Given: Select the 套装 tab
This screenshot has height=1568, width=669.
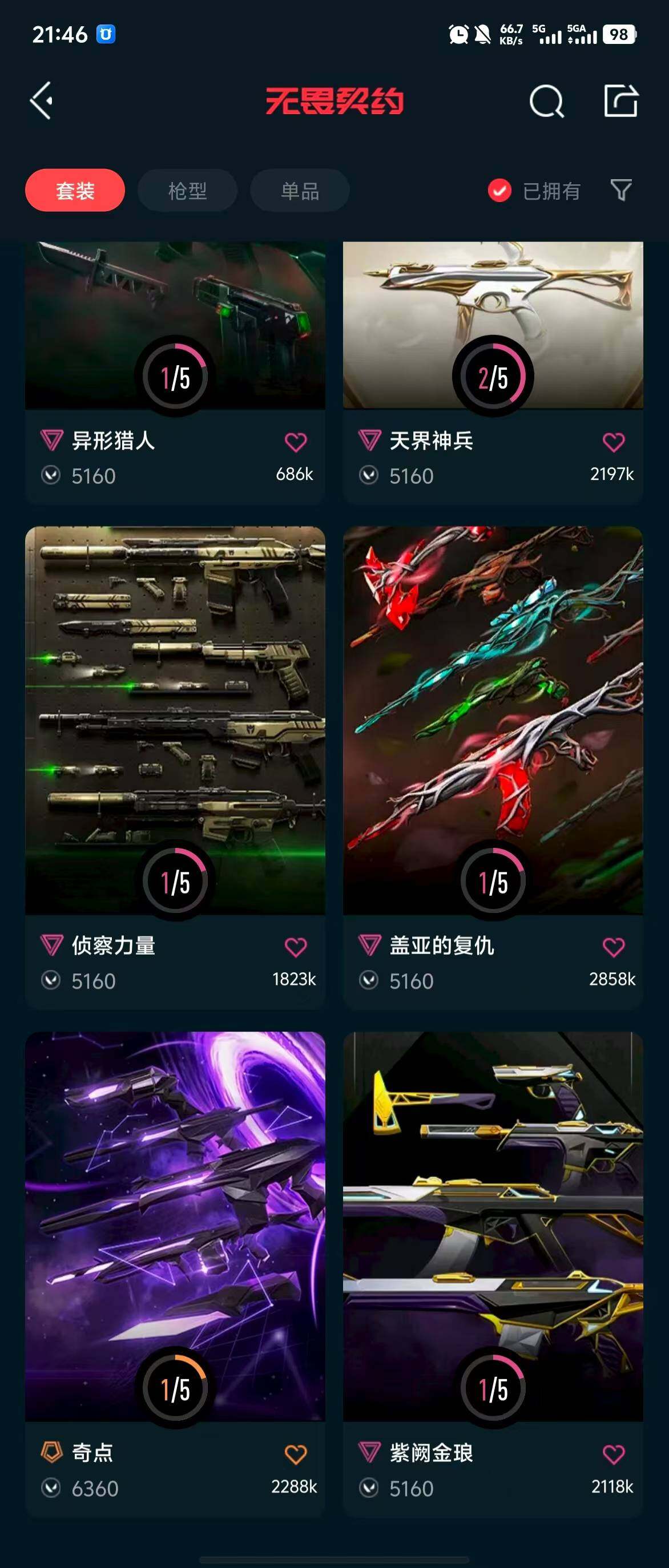Looking at the screenshot, I should (x=75, y=191).
